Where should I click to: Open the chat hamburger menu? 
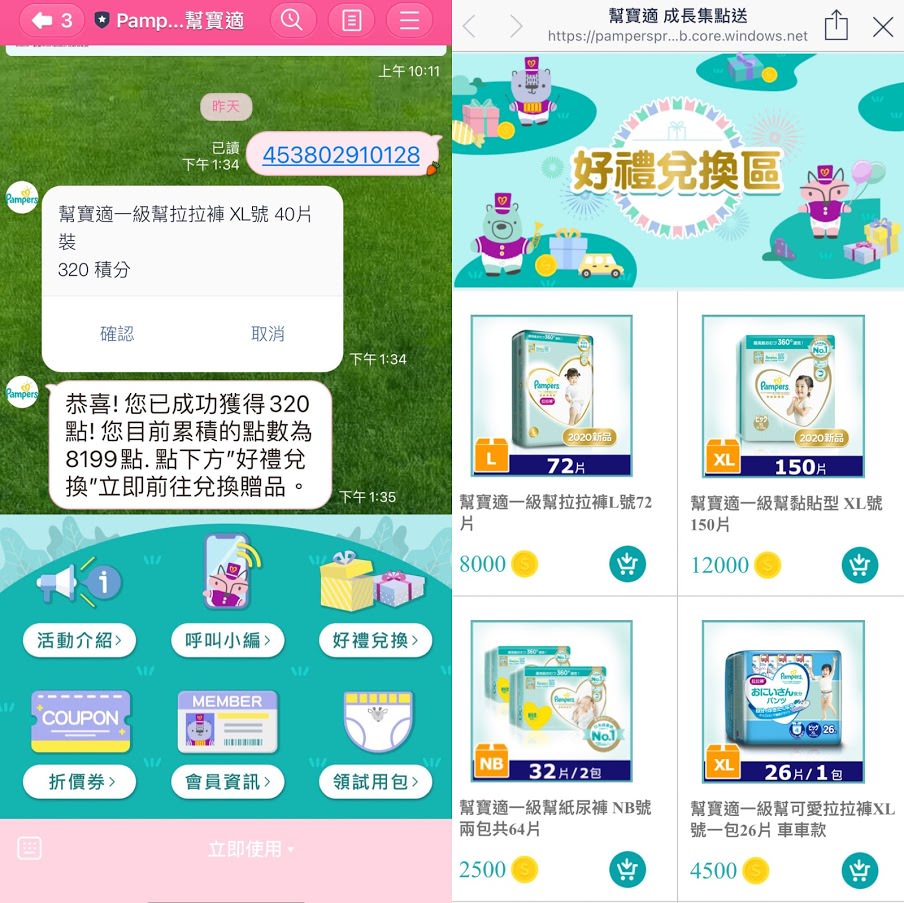click(410, 20)
